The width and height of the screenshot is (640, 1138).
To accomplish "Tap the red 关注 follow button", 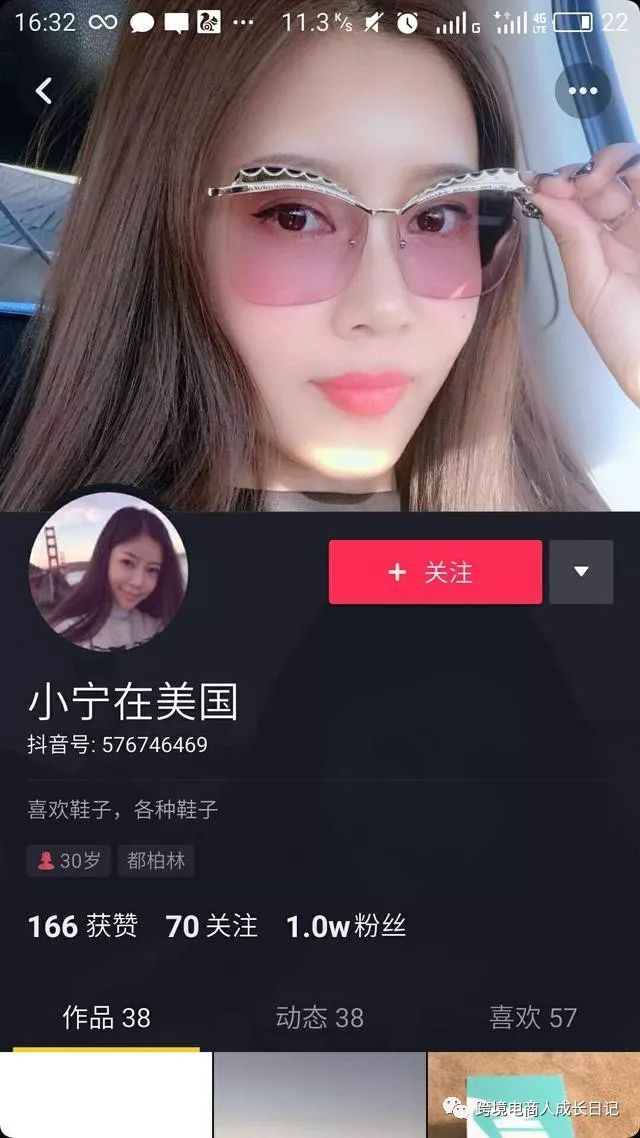I will (x=435, y=572).
